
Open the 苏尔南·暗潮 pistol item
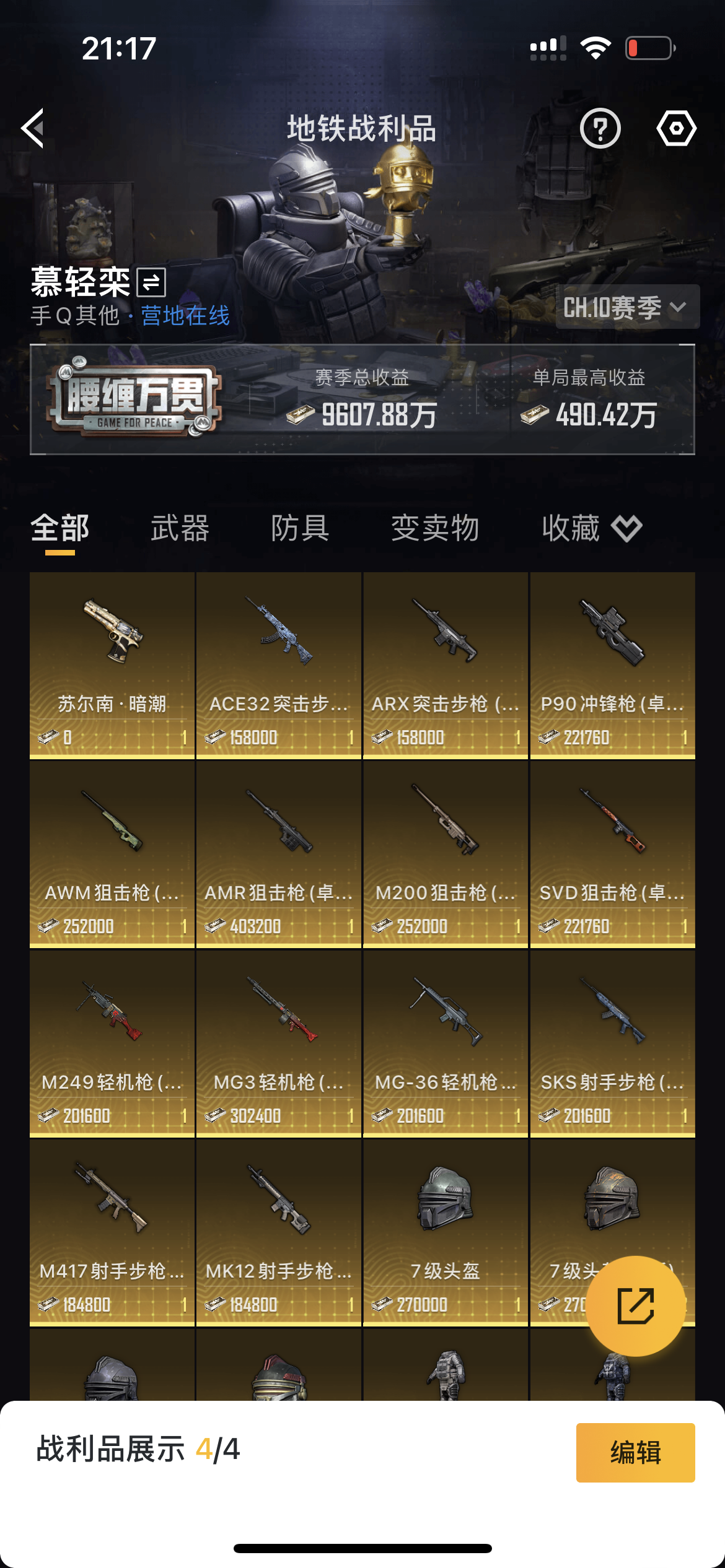(112, 664)
